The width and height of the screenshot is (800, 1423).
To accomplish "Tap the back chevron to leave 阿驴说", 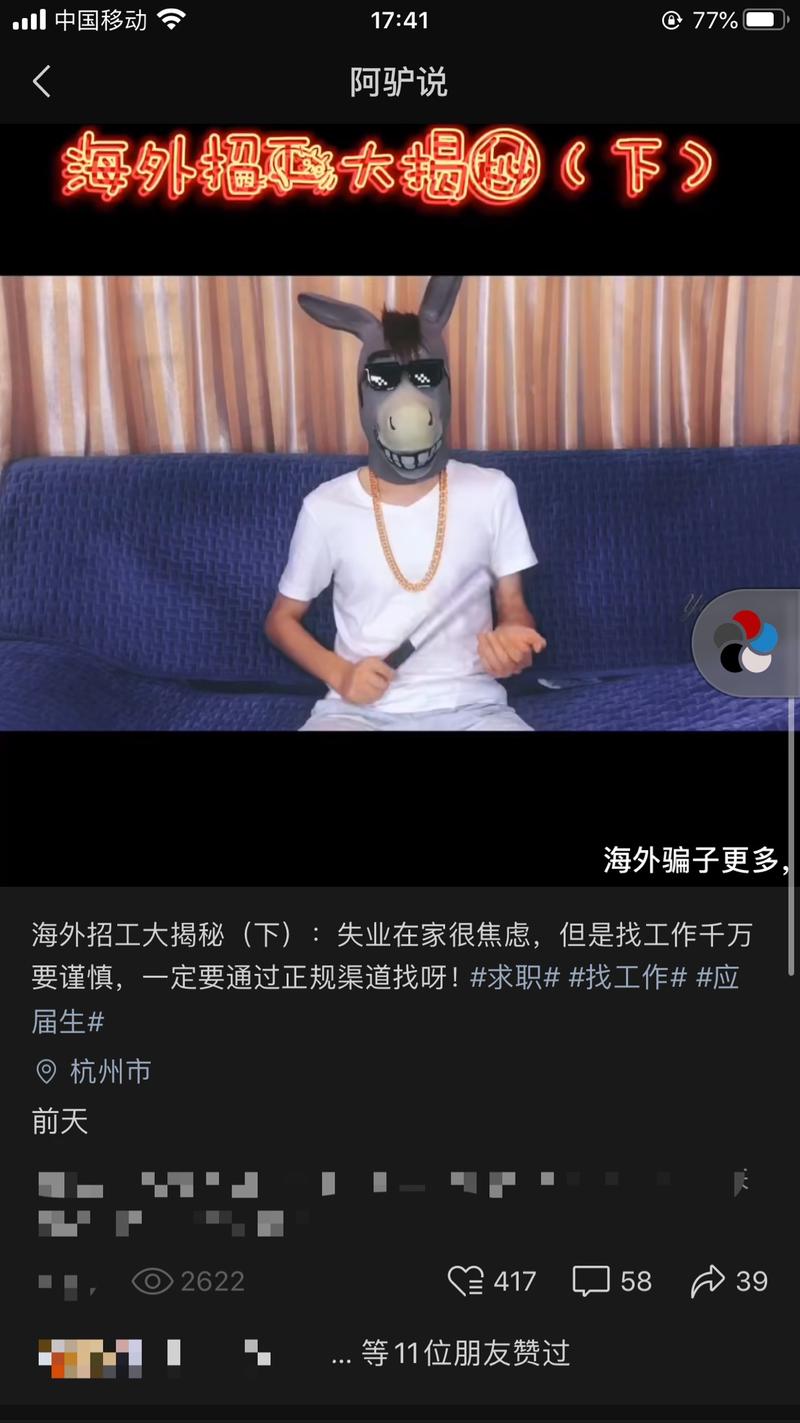I will coord(41,83).
